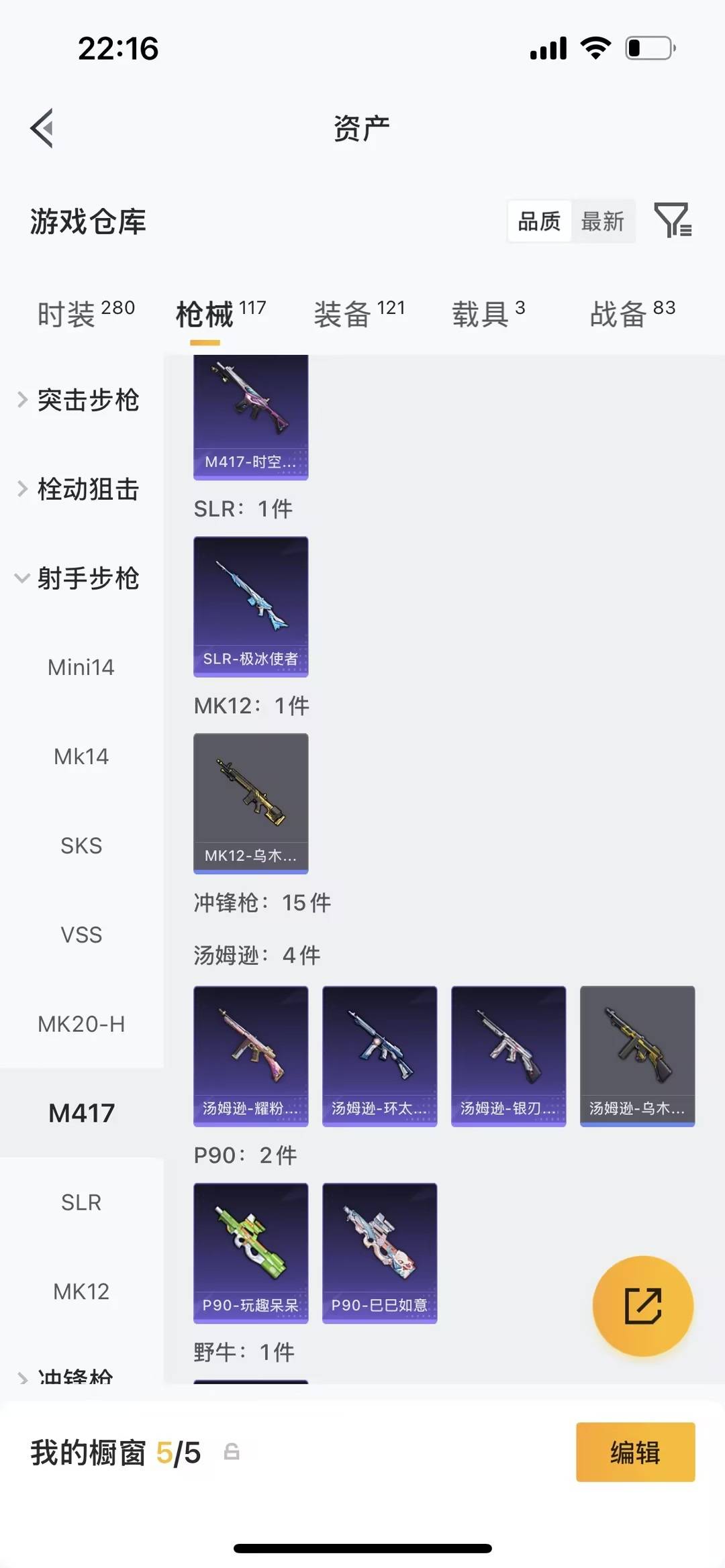Tap the back arrow to leave 资产 page
Viewport: 725px width, 1568px height.
42,128
